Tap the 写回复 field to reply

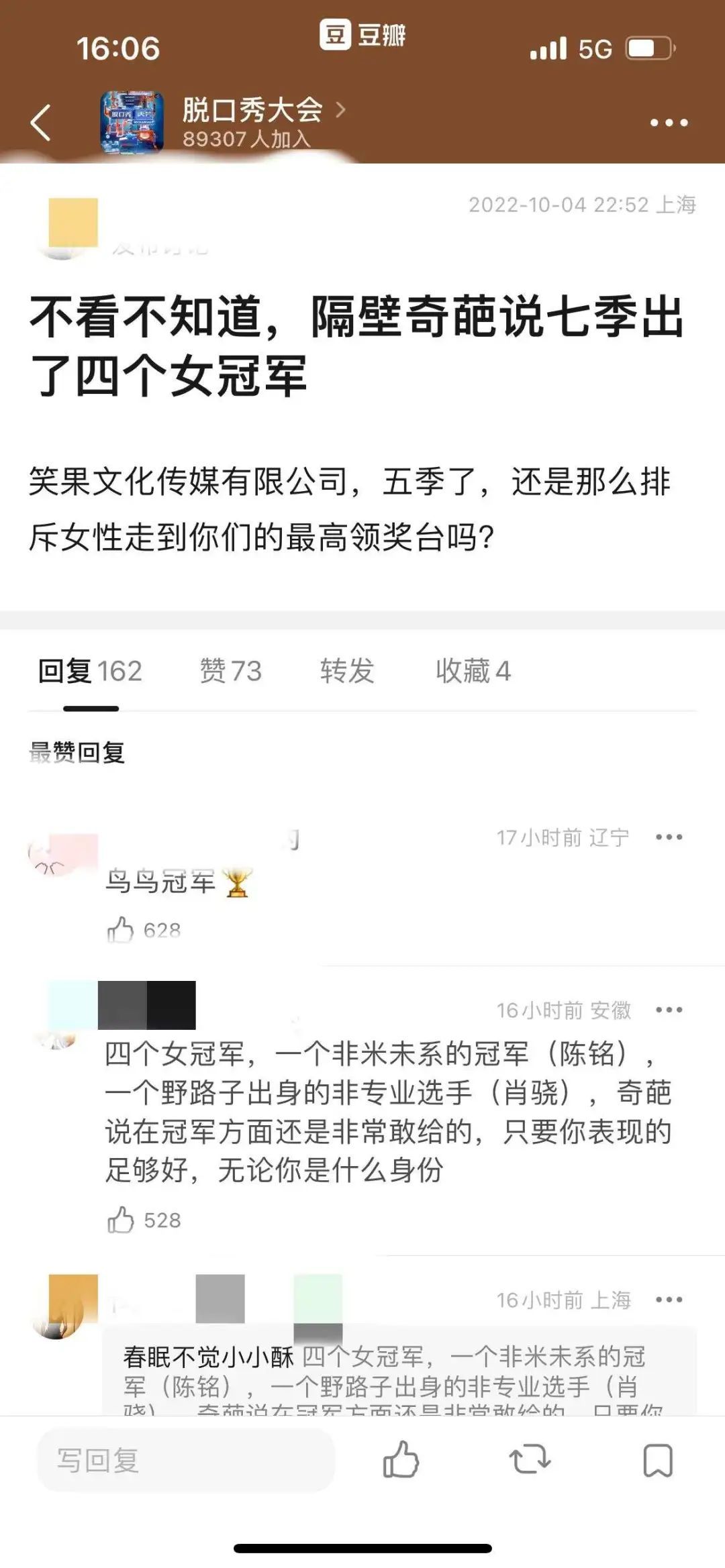[x=185, y=1460]
